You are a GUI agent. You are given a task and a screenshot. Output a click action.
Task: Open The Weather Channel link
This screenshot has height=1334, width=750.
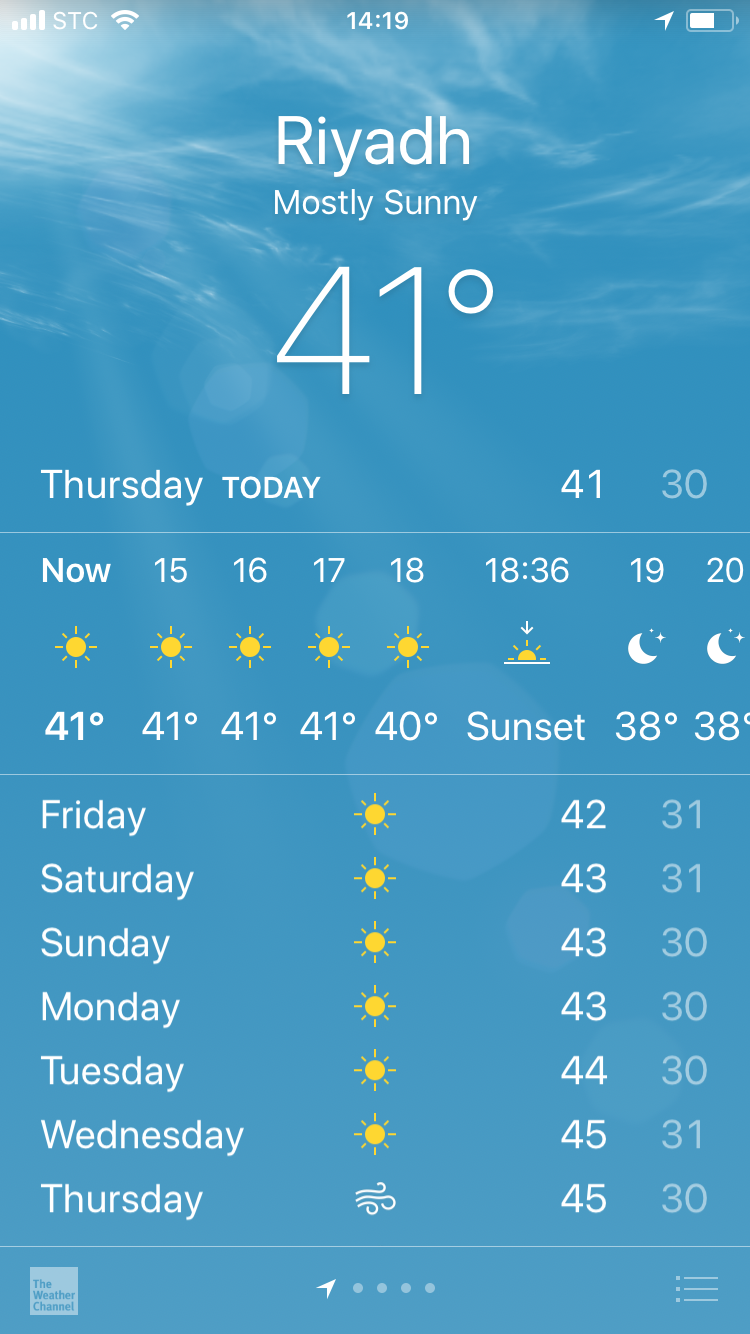[x=54, y=1290]
